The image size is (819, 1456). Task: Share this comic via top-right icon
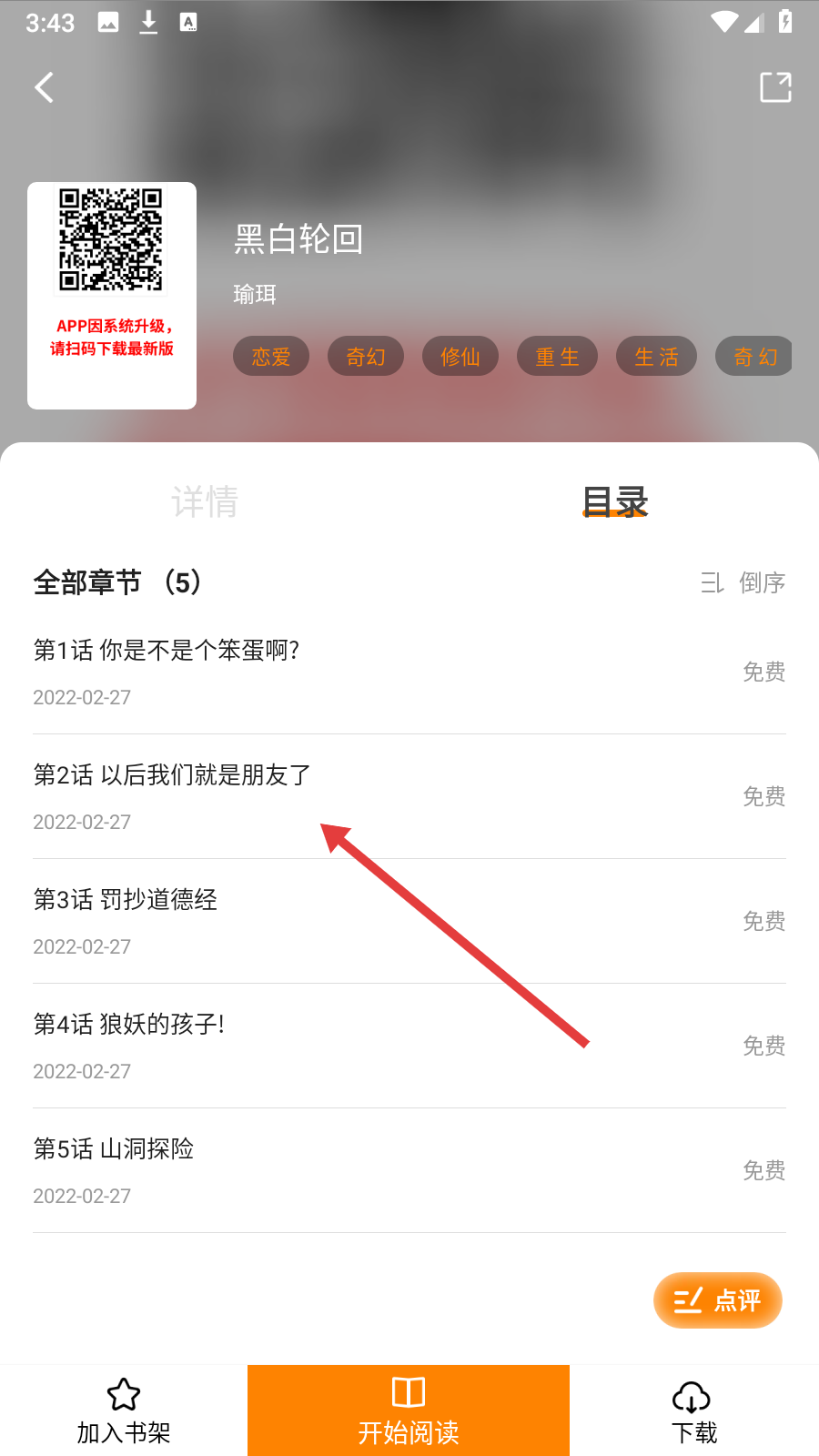[x=775, y=87]
